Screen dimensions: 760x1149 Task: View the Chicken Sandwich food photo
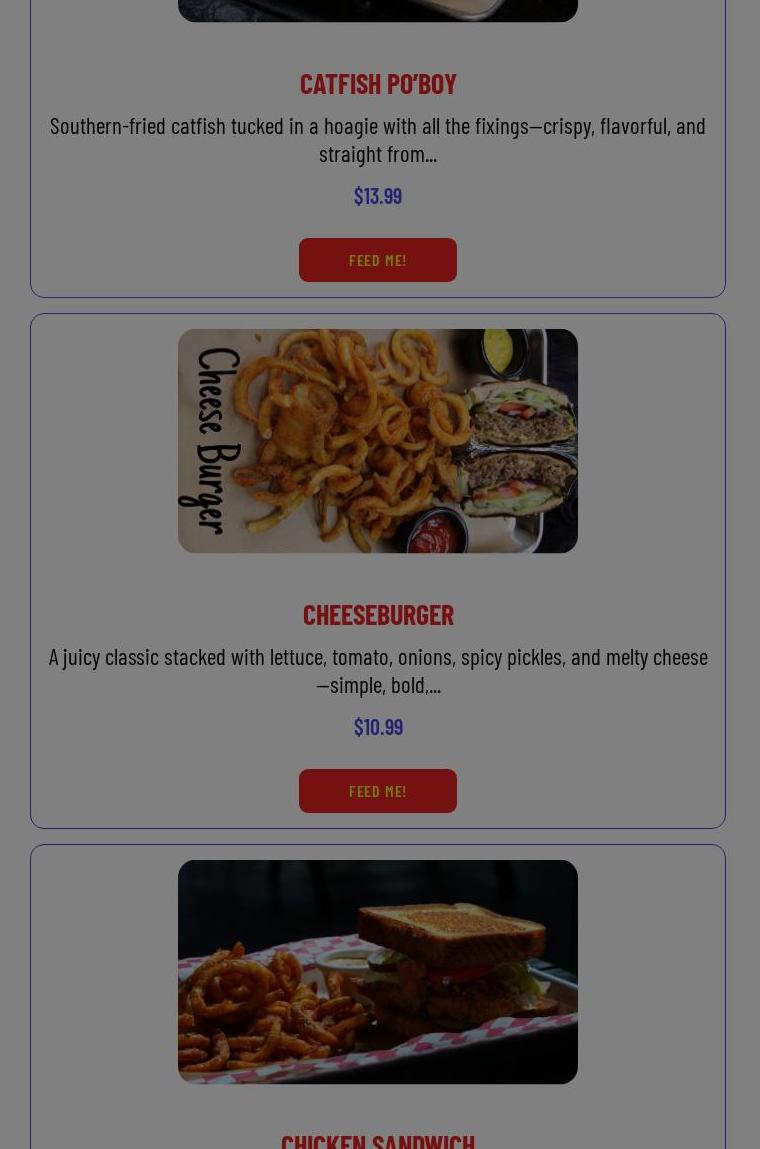(378, 971)
